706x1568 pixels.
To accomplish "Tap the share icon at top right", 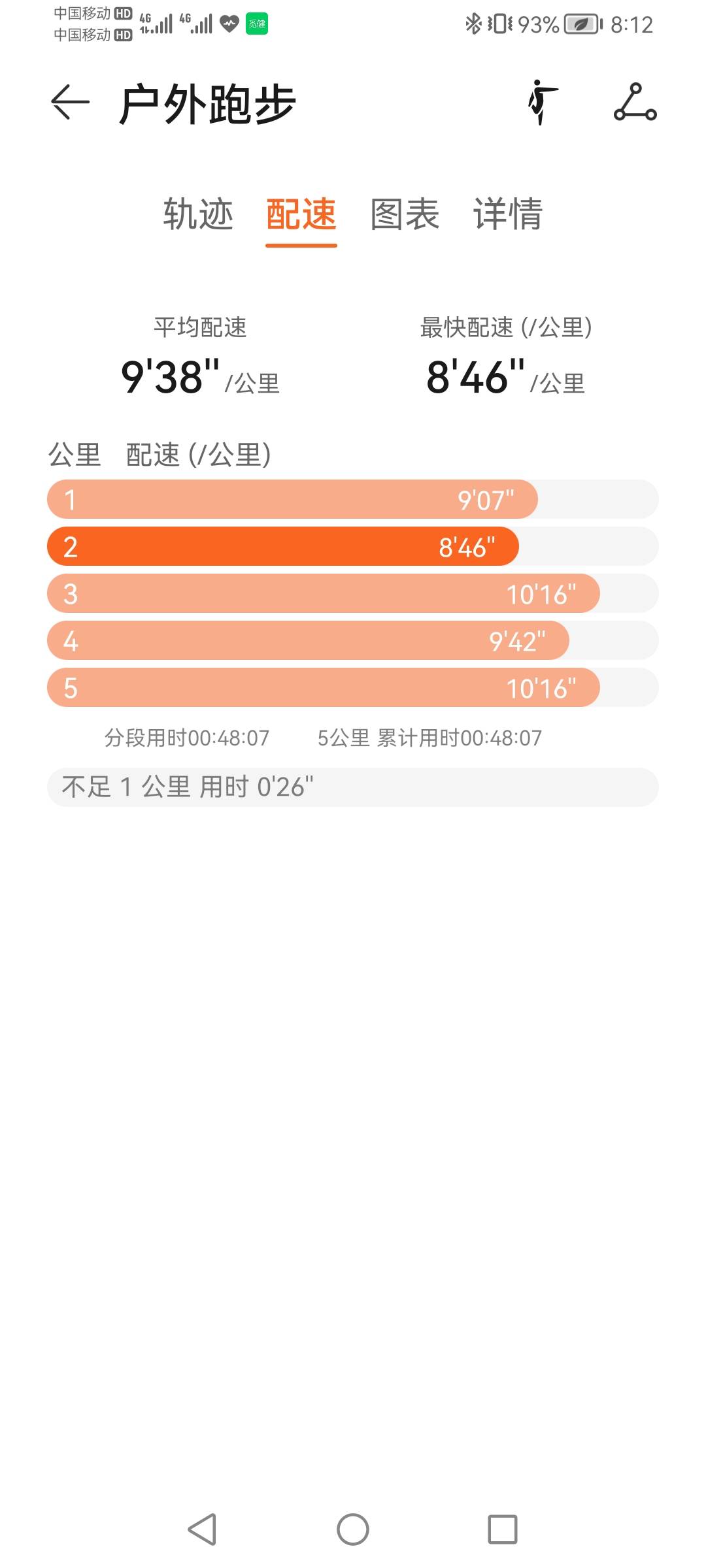I will coord(635,105).
